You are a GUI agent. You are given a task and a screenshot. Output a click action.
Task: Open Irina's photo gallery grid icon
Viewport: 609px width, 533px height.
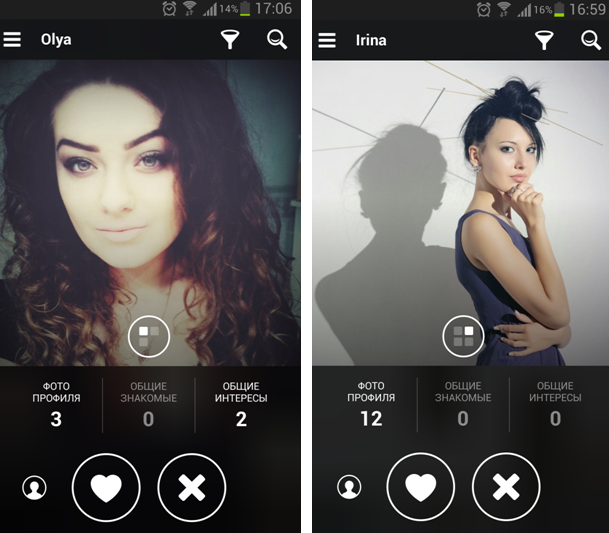pyautogui.click(x=463, y=335)
